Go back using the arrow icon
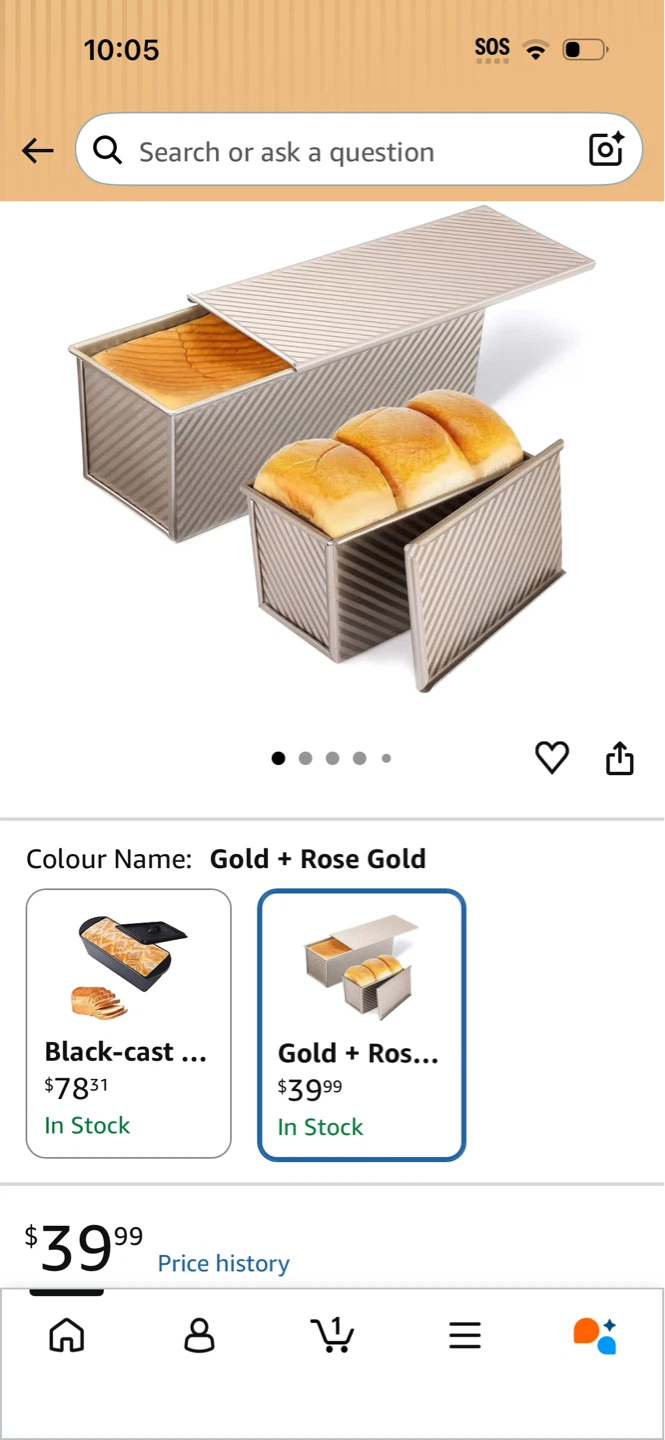The width and height of the screenshot is (665, 1440). click(x=38, y=151)
